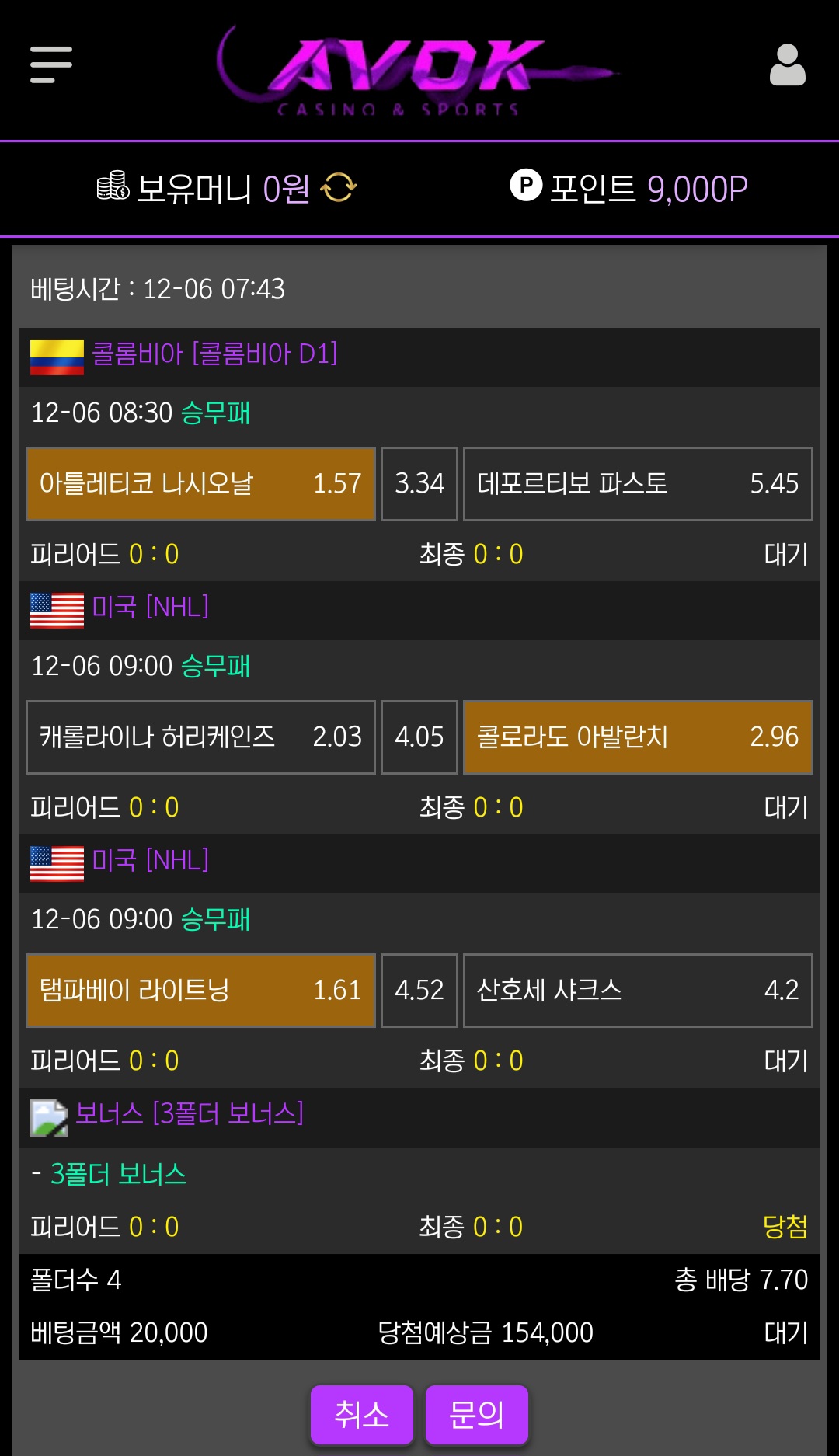This screenshot has height=1456, width=839.
Task: Select 산호세 샤크스 odds 4.2
Action: point(637,990)
